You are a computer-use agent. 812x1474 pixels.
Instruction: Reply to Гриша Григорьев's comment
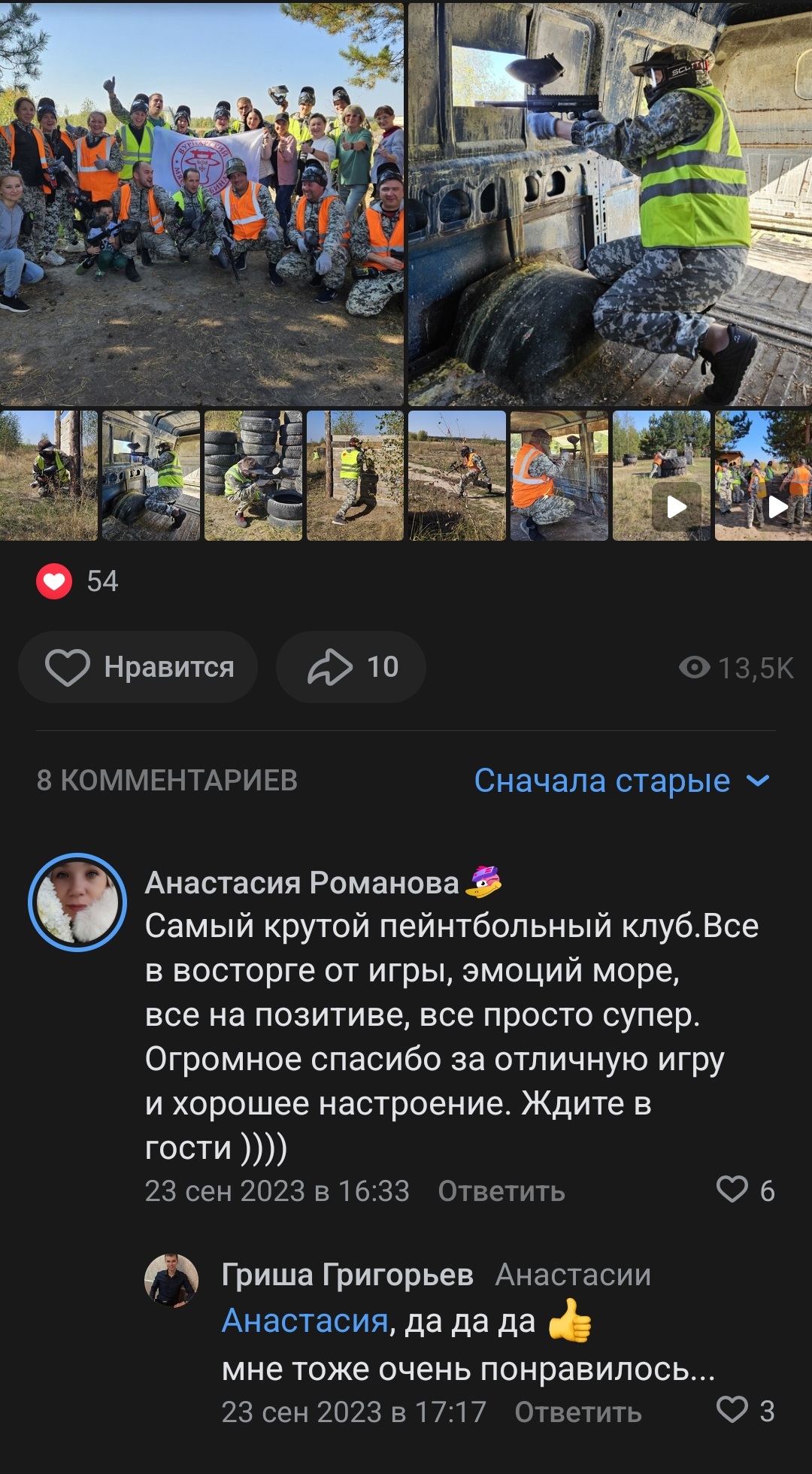point(578,1412)
